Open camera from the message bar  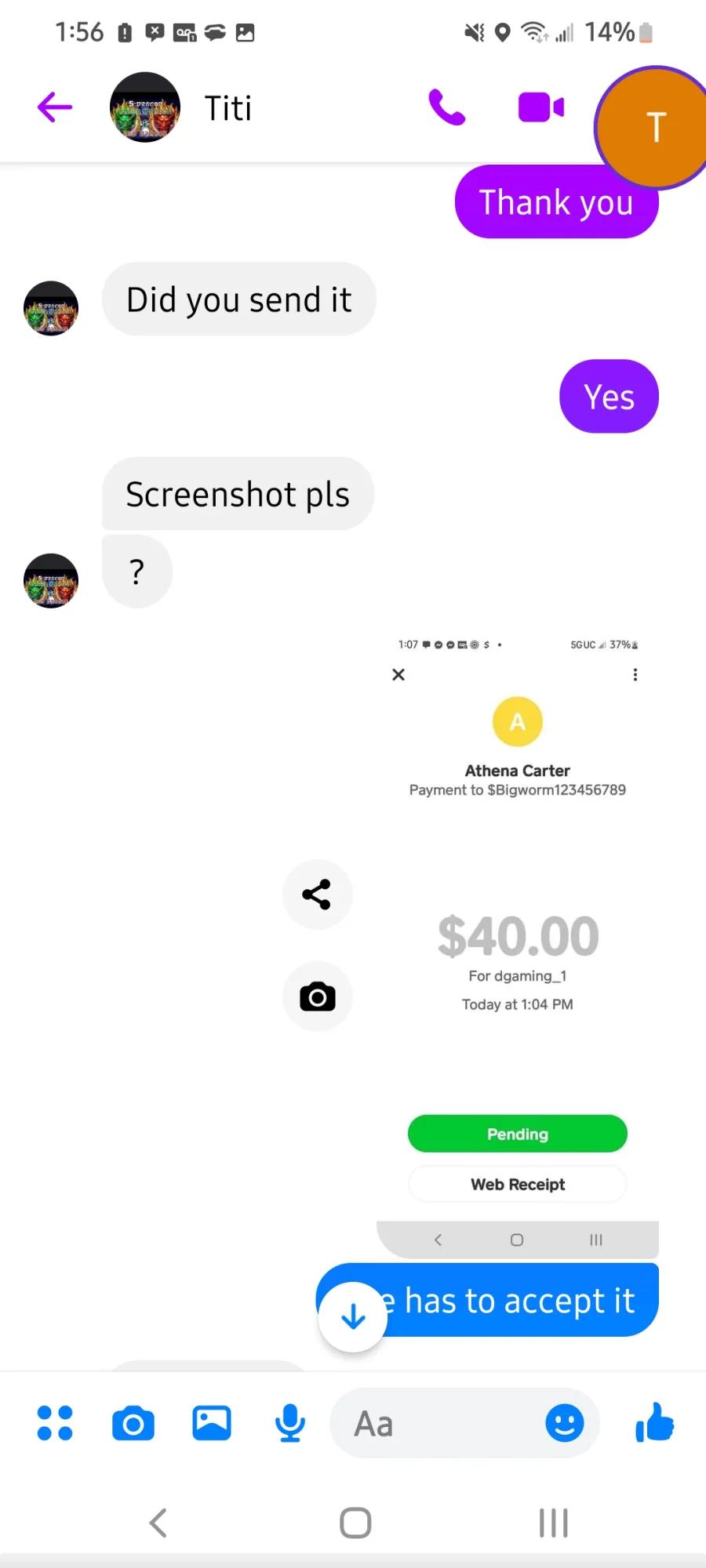coord(133,1423)
